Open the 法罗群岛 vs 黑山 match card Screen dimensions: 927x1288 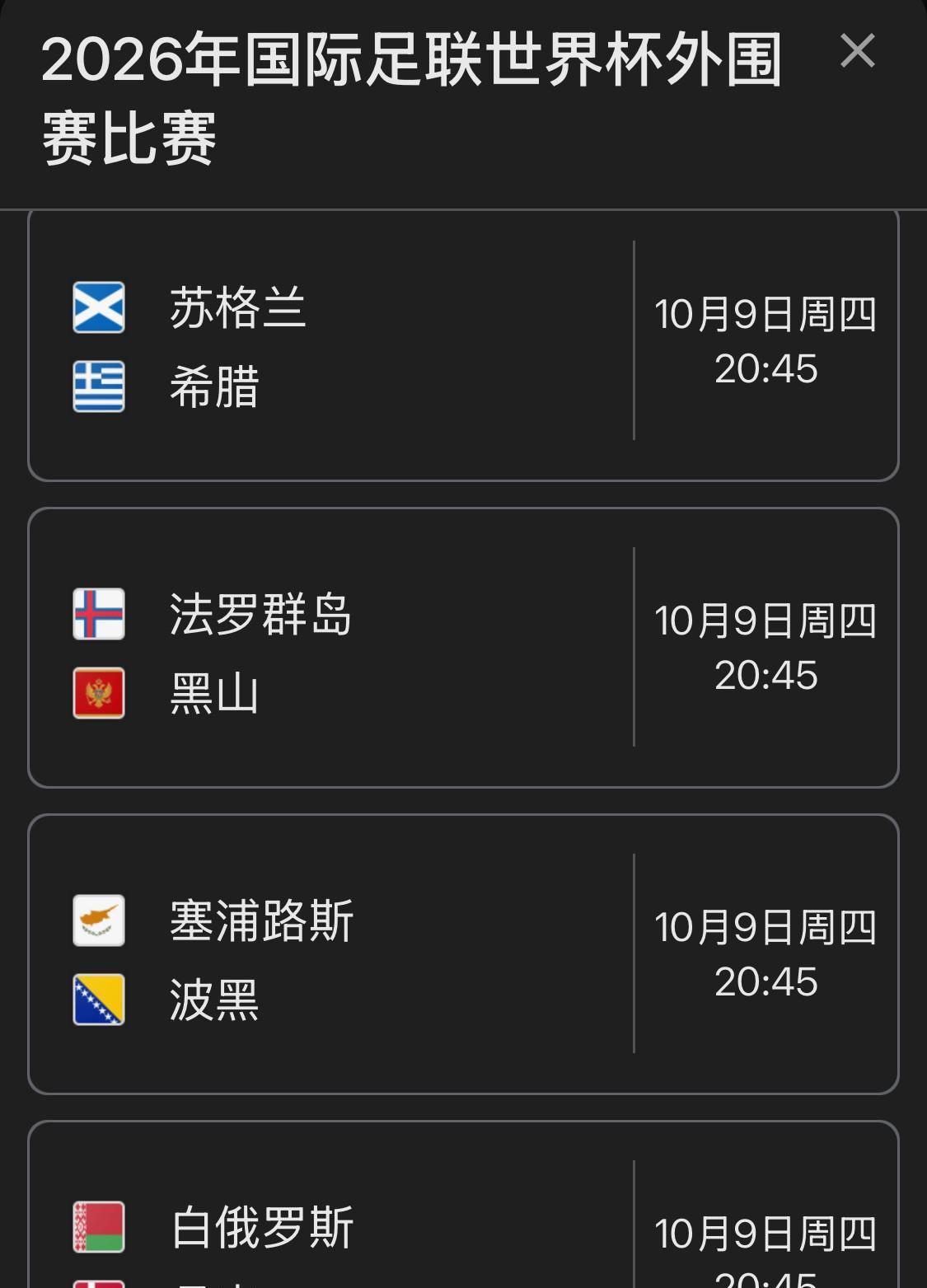[x=462, y=648]
